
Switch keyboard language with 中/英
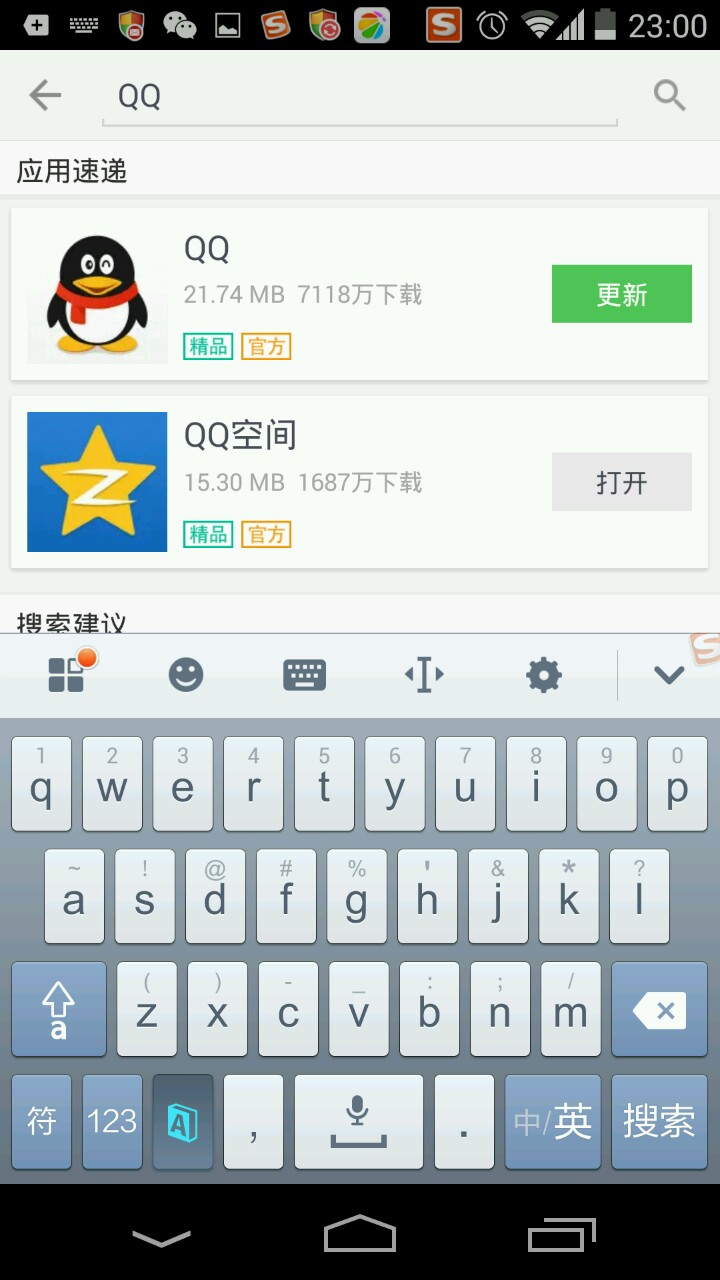[x=552, y=1121]
